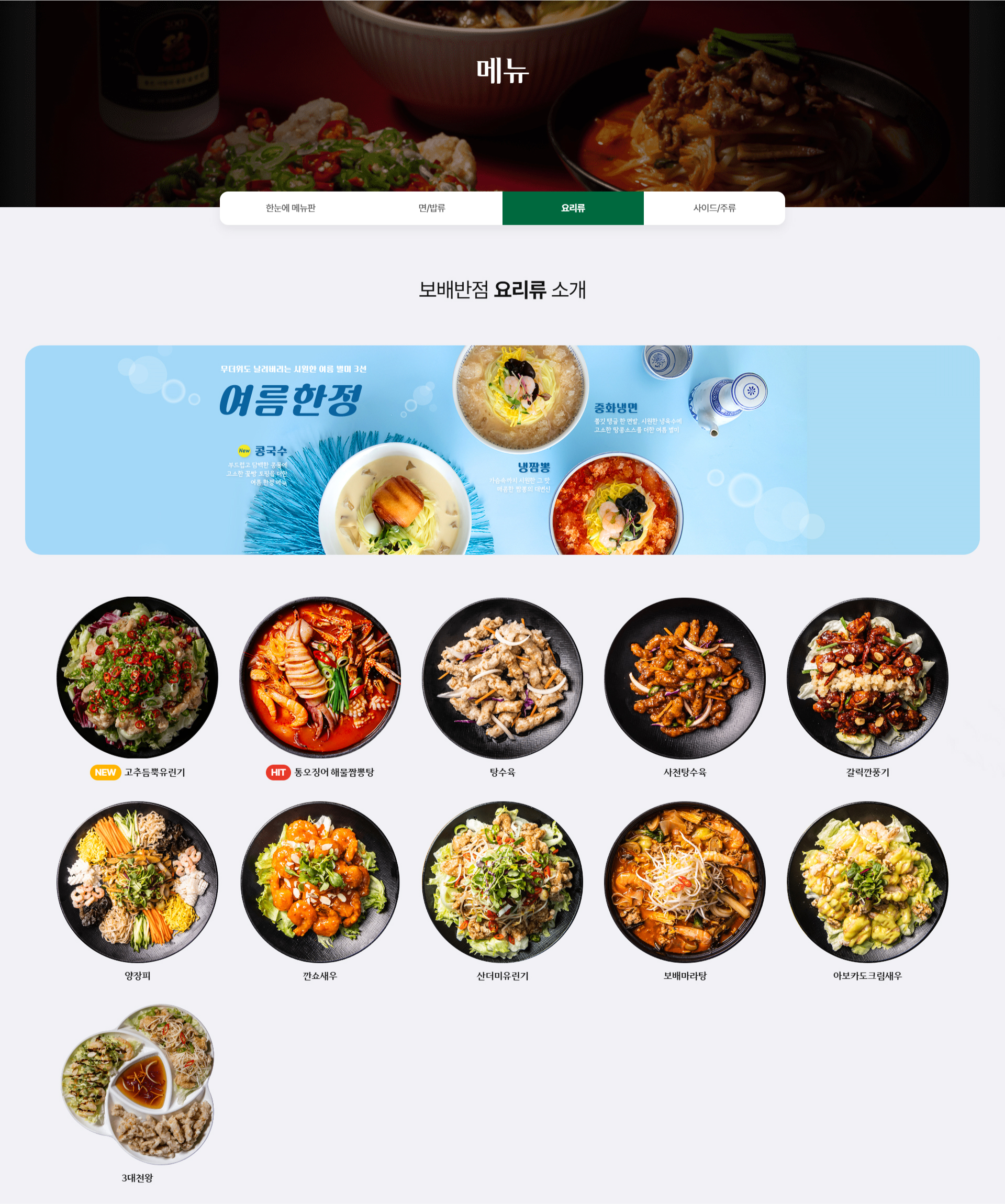This screenshot has height=1204, width=1005.
Task: View 통오징어 해물짬뽕탕 details
Action: pyautogui.click(x=320, y=678)
